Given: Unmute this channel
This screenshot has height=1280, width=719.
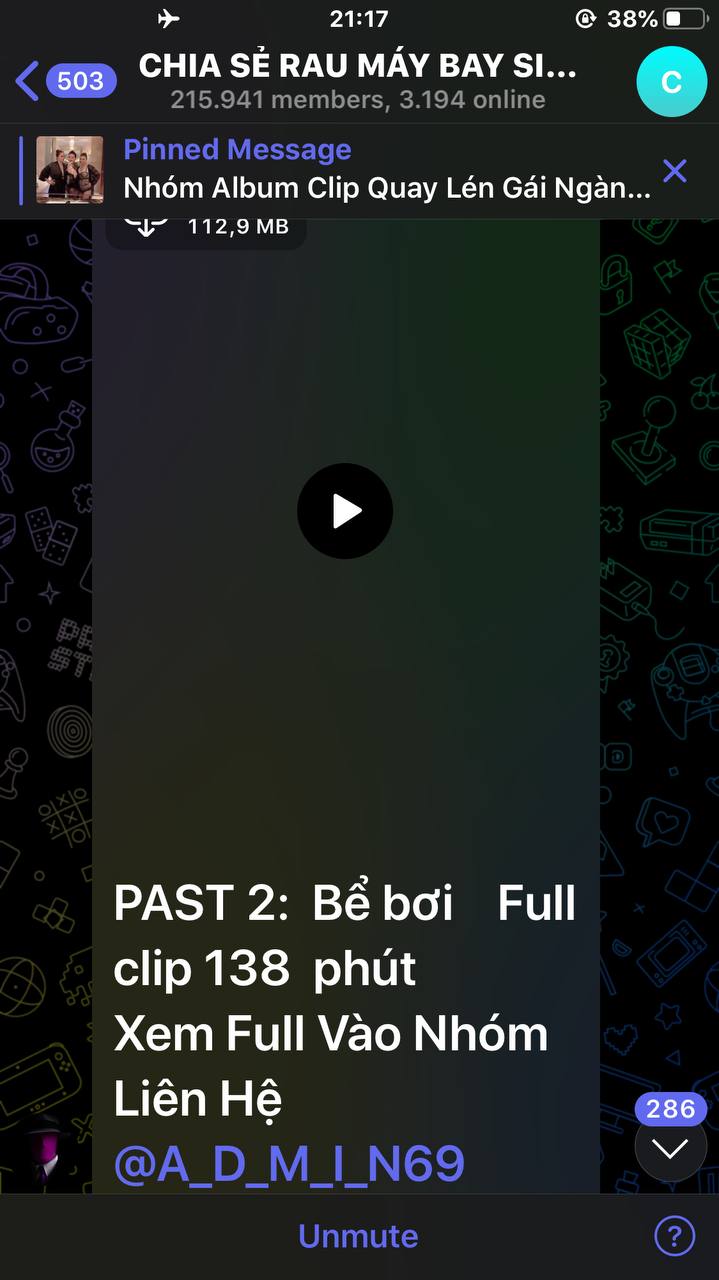Looking at the screenshot, I should (x=358, y=1236).
